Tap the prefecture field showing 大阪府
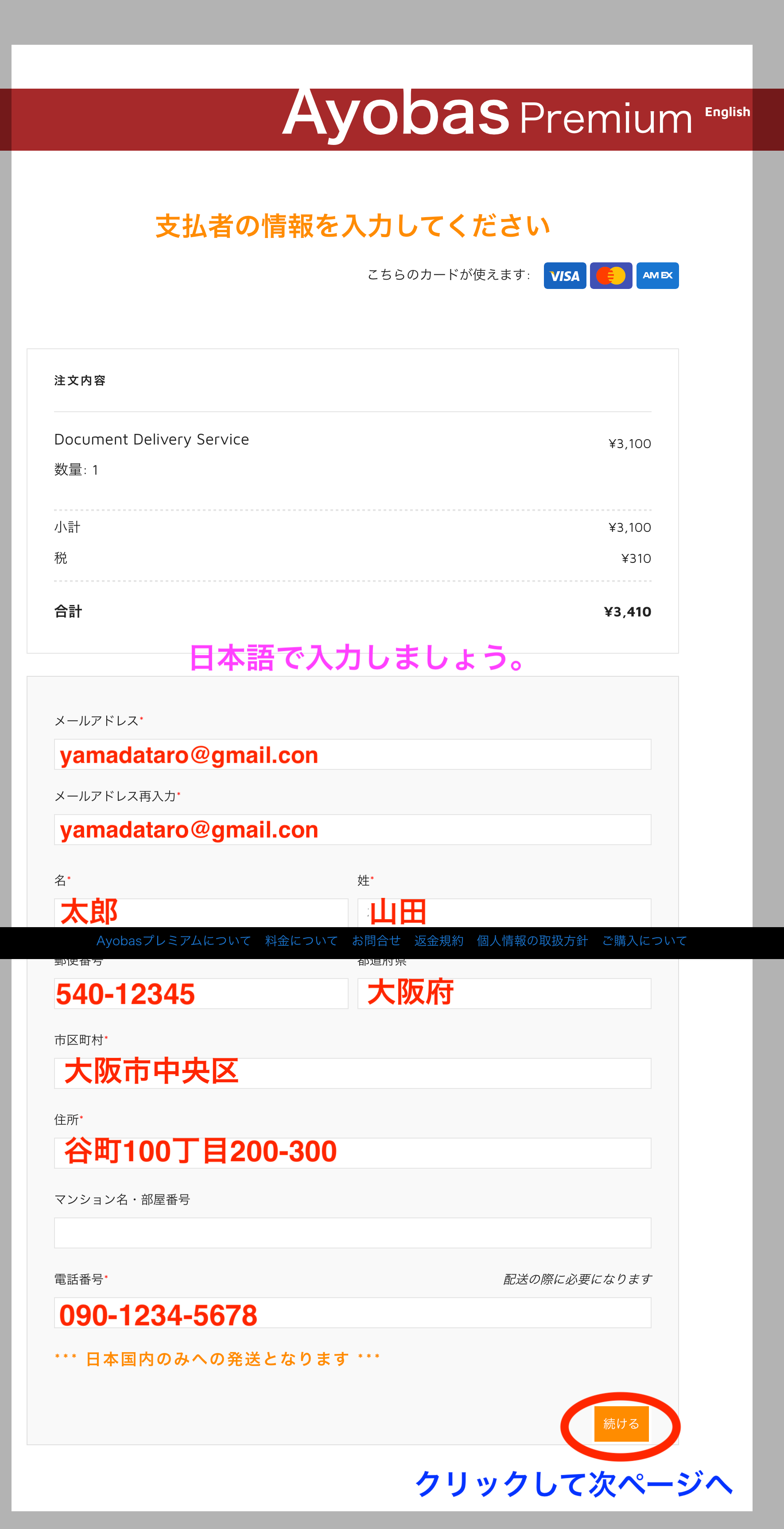Viewport: 784px width, 1529px height. click(x=504, y=993)
